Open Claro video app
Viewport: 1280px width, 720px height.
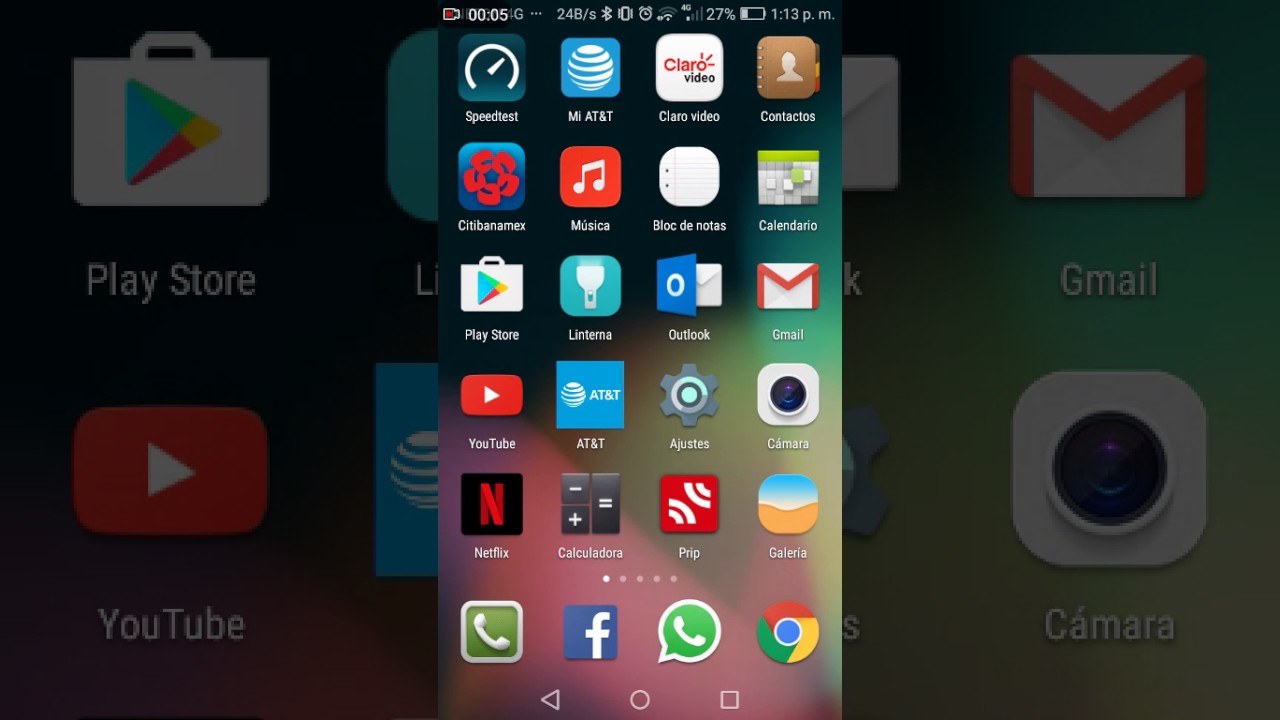tap(689, 68)
